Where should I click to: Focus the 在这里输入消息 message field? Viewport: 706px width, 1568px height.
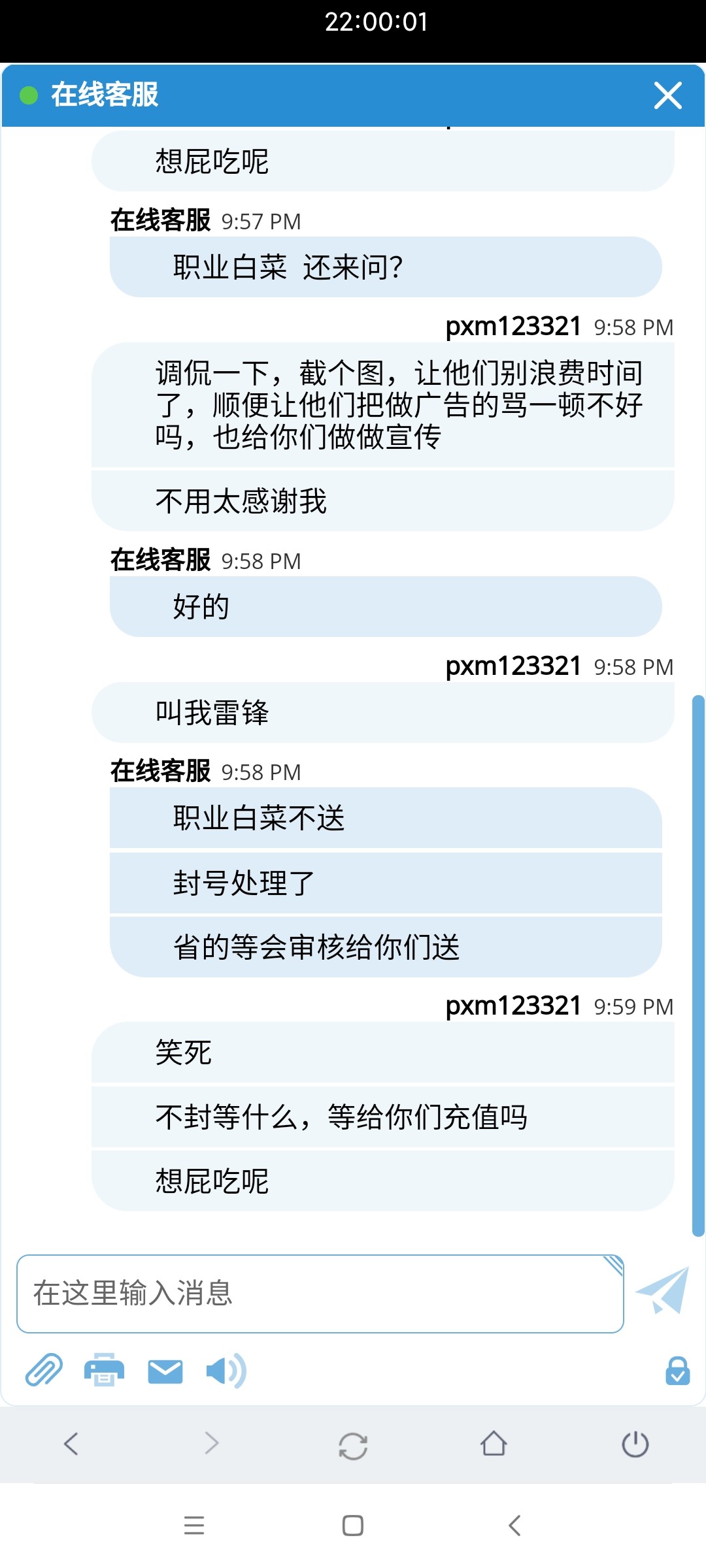(x=320, y=1293)
